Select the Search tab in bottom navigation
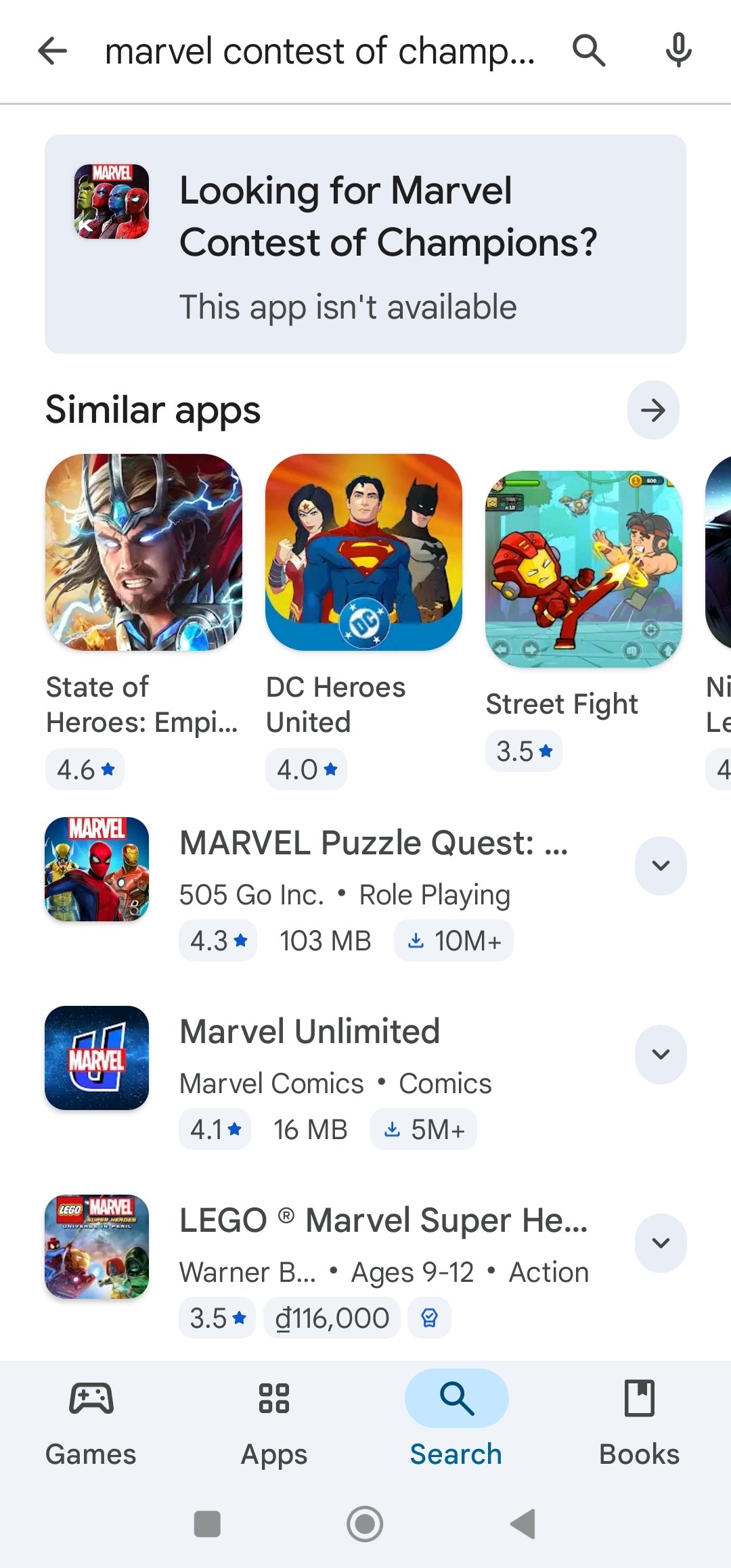 pyautogui.click(x=456, y=1420)
